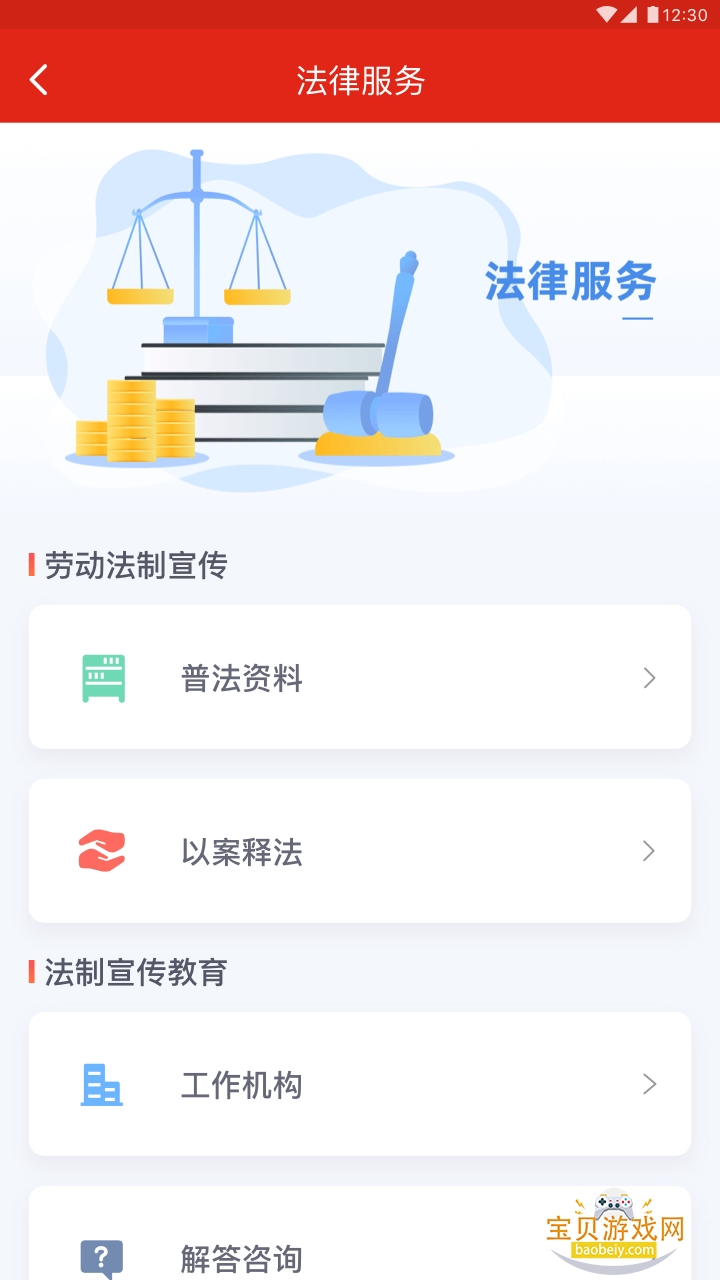The height and width of the screenshot is (1280, 720).
Task: Click the blue building icon for 工作机构
Action: coord(101,1084)
